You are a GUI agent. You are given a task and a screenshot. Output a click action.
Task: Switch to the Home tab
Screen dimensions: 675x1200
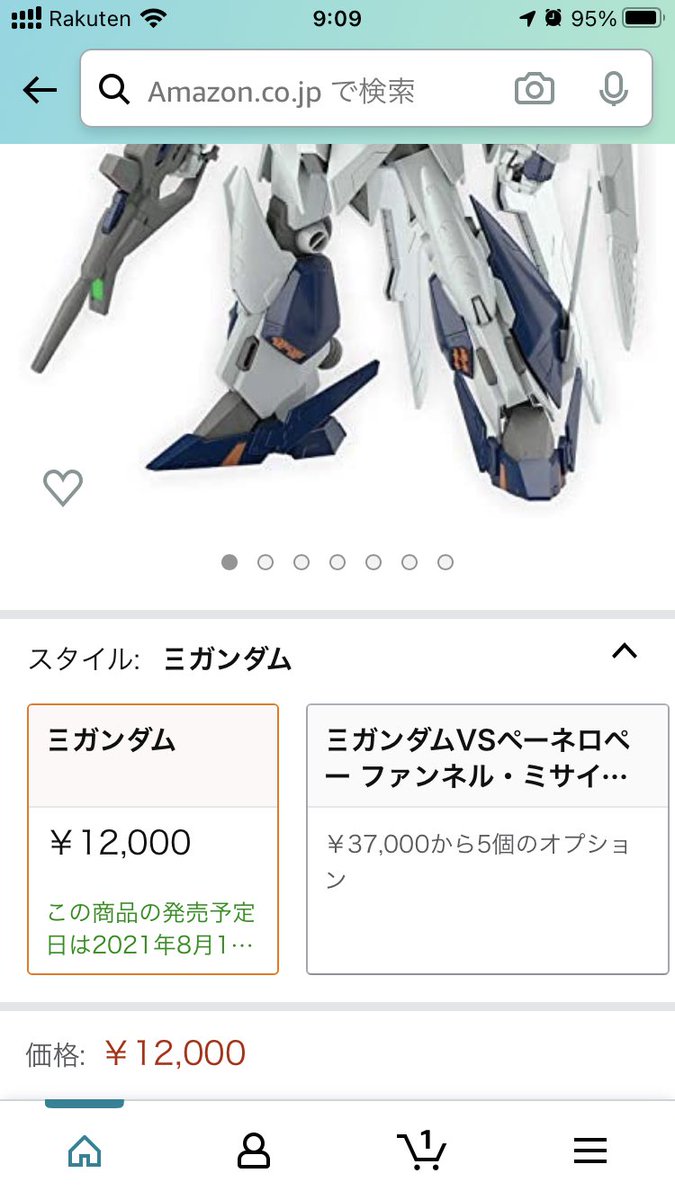(x=84, y=1151)
